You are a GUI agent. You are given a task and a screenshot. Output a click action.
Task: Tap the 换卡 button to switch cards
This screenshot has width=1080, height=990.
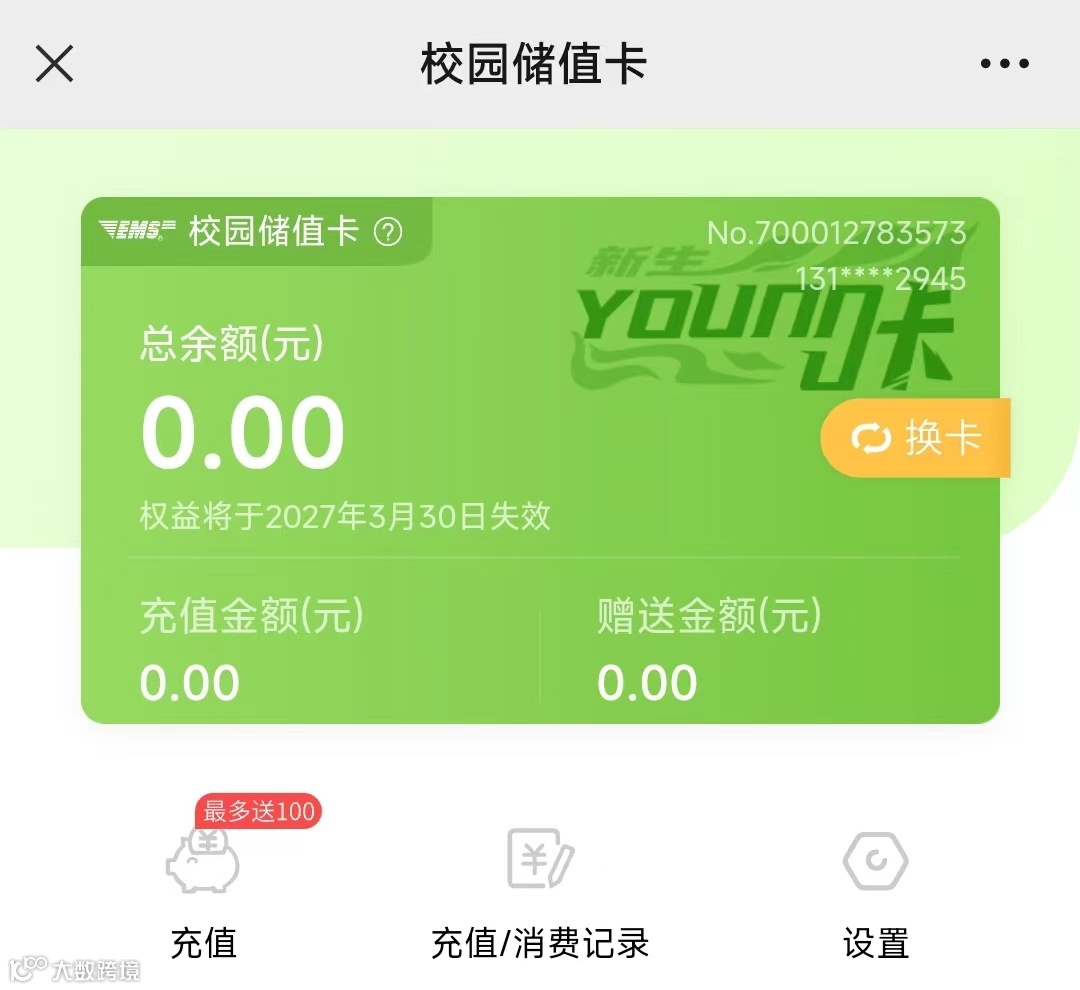916,439
